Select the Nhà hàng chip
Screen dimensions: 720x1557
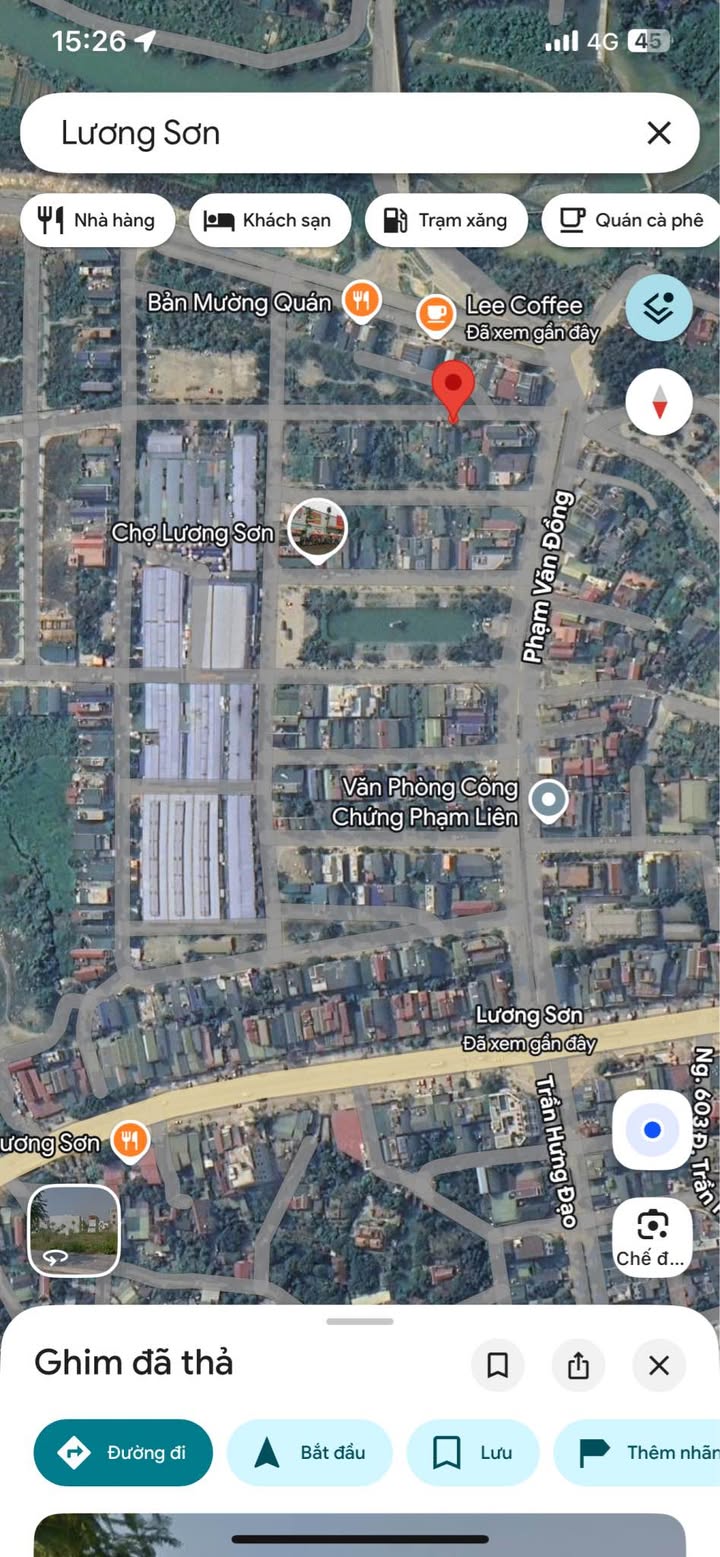coord(98,220)
